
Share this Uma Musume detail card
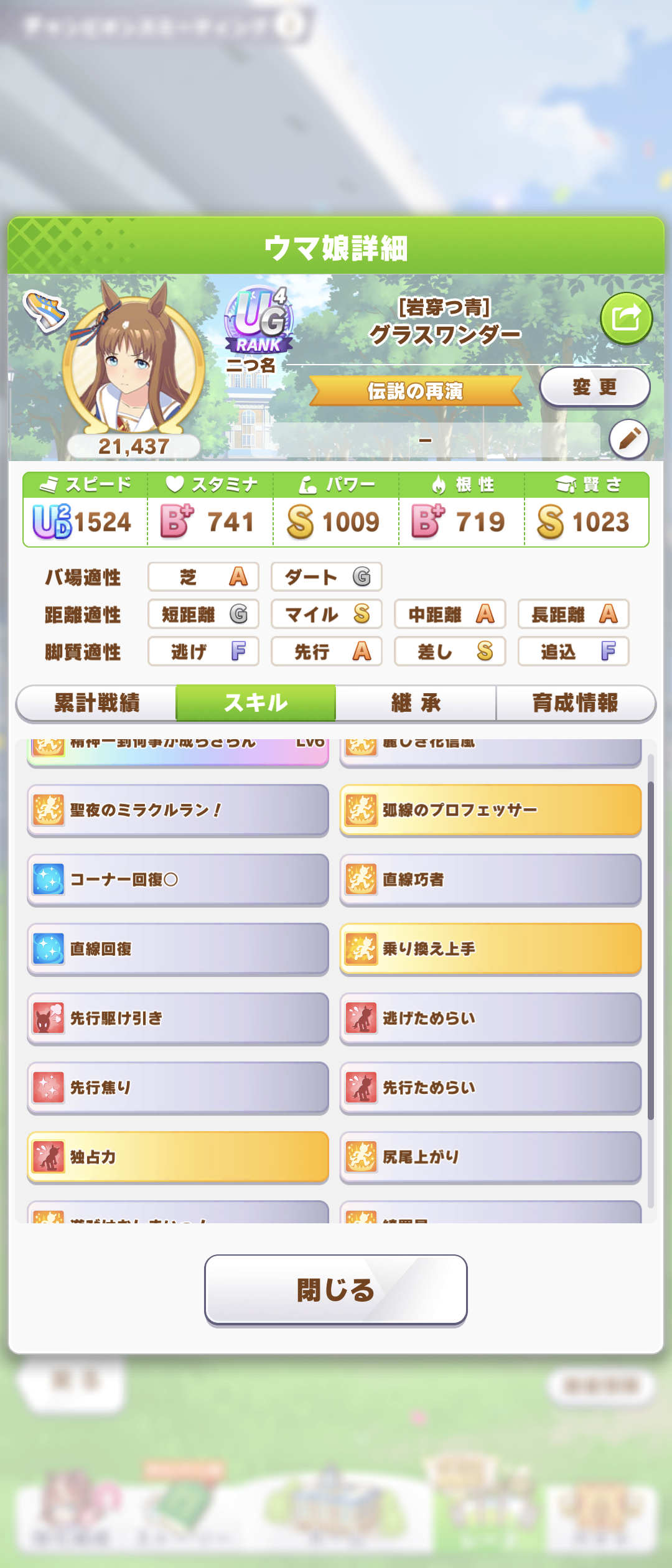tap(626, 319)
